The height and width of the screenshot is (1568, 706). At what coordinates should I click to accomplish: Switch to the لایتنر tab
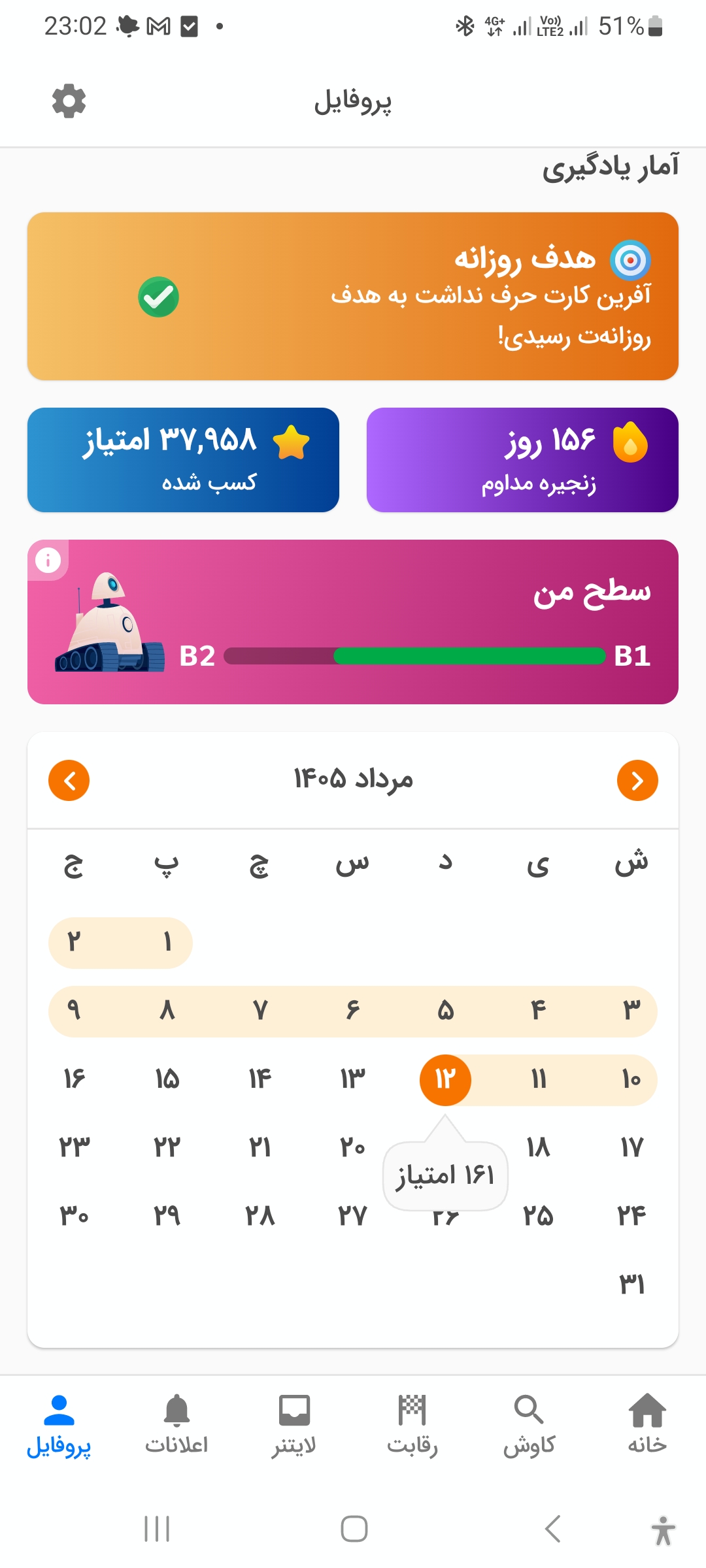294,1425
